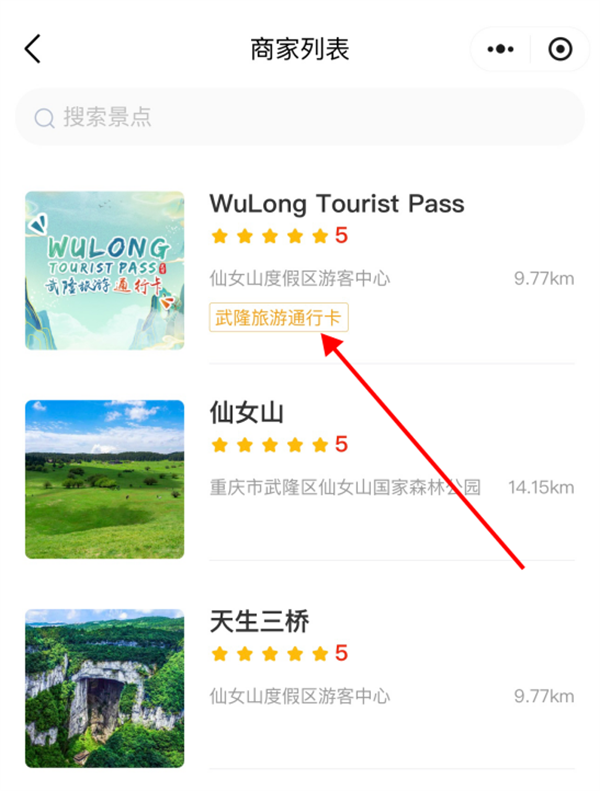Tap the 搜索景点 search box
The image size is (600, 791).
[300, 117]
